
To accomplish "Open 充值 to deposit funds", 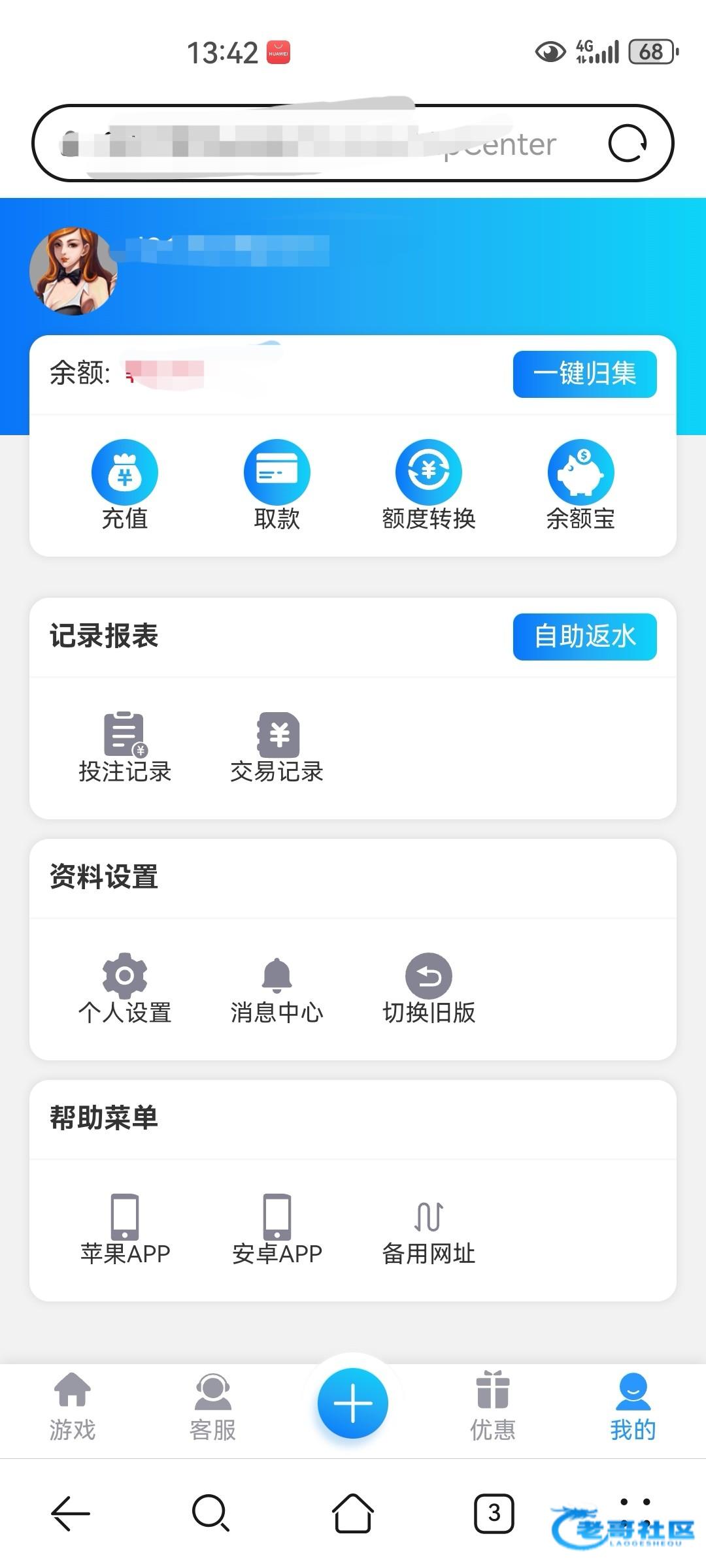I will [x=124, y=485].
